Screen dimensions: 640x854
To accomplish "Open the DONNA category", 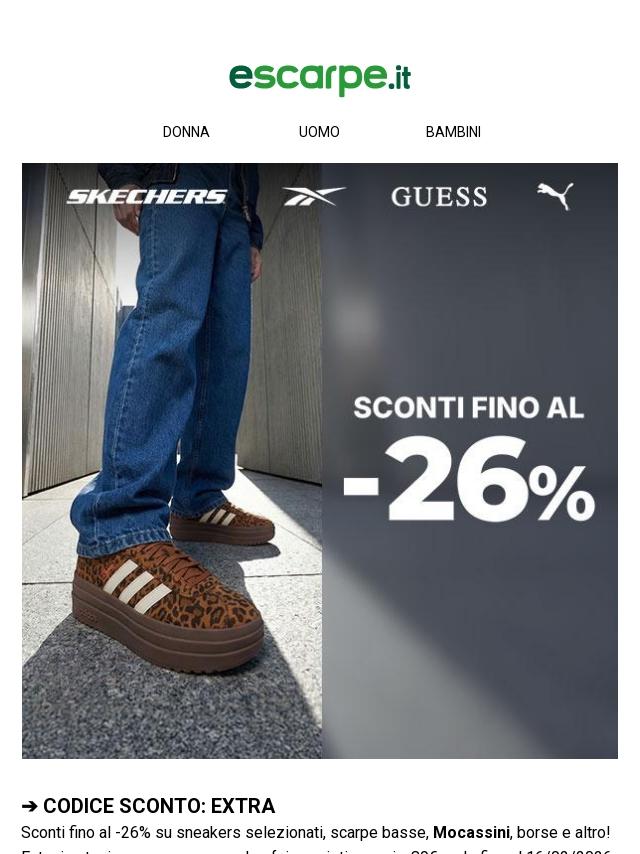I will [186, 132].
